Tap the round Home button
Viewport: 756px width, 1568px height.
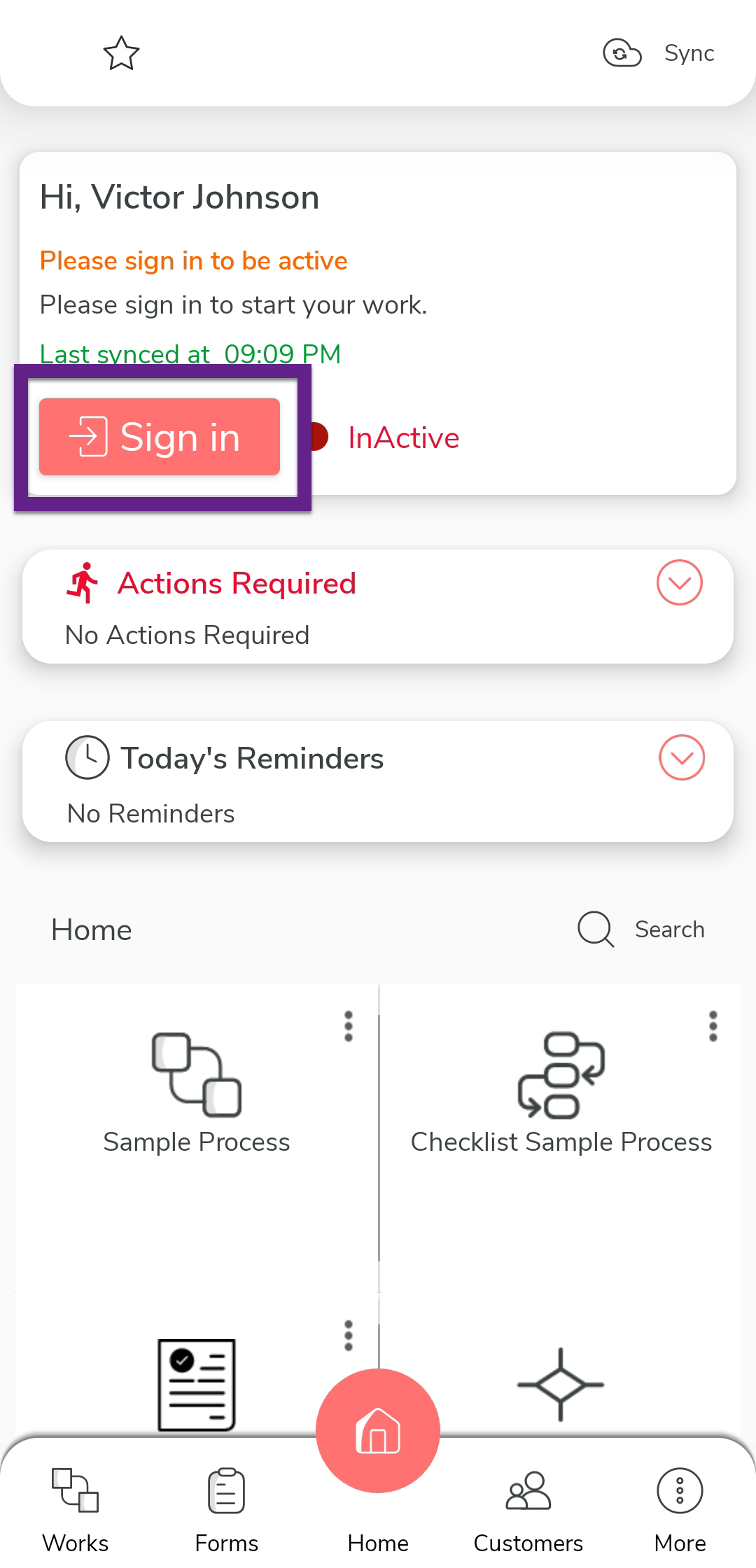(x=378, y=1431)
